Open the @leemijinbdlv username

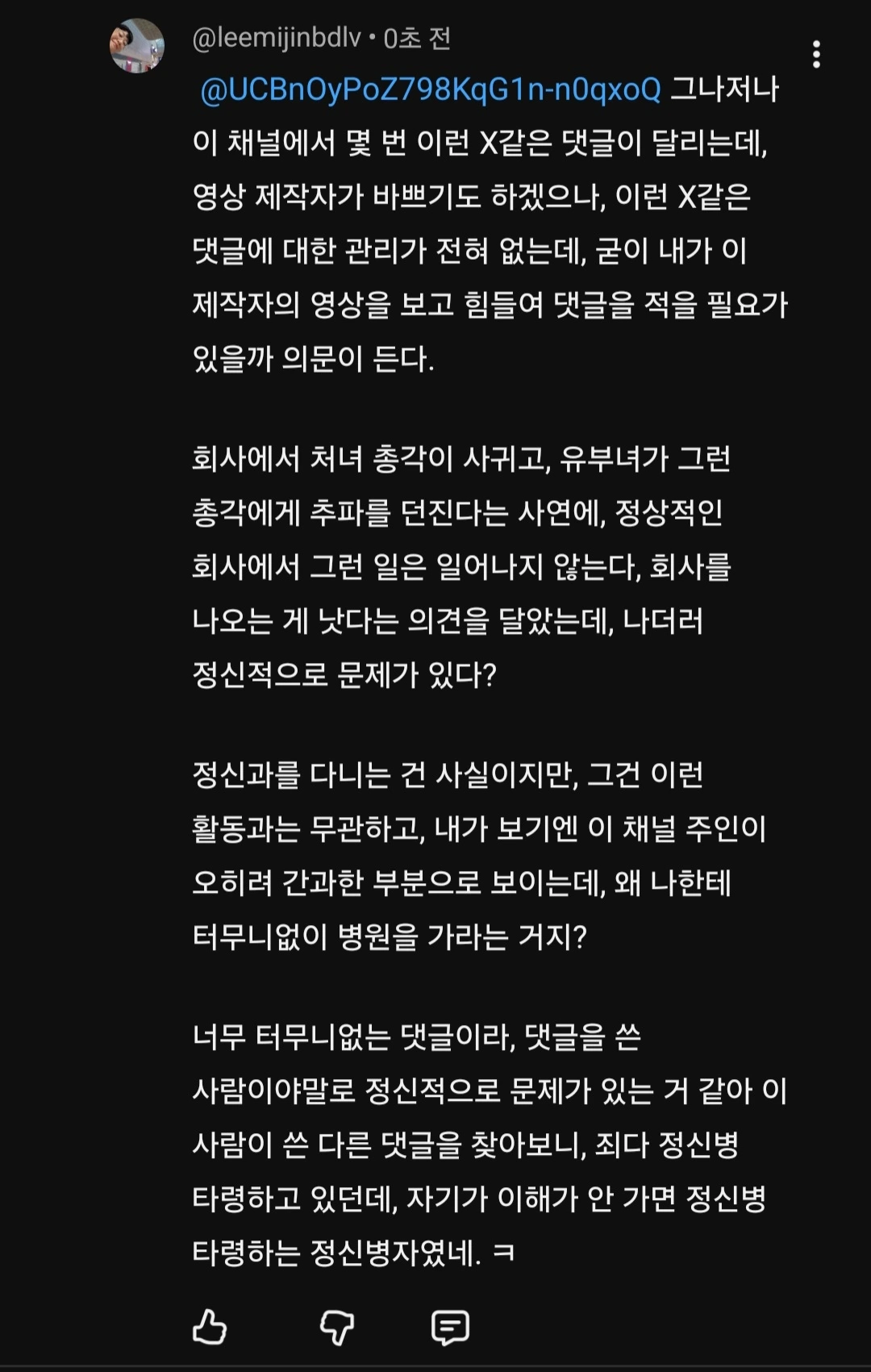(277, 38)
